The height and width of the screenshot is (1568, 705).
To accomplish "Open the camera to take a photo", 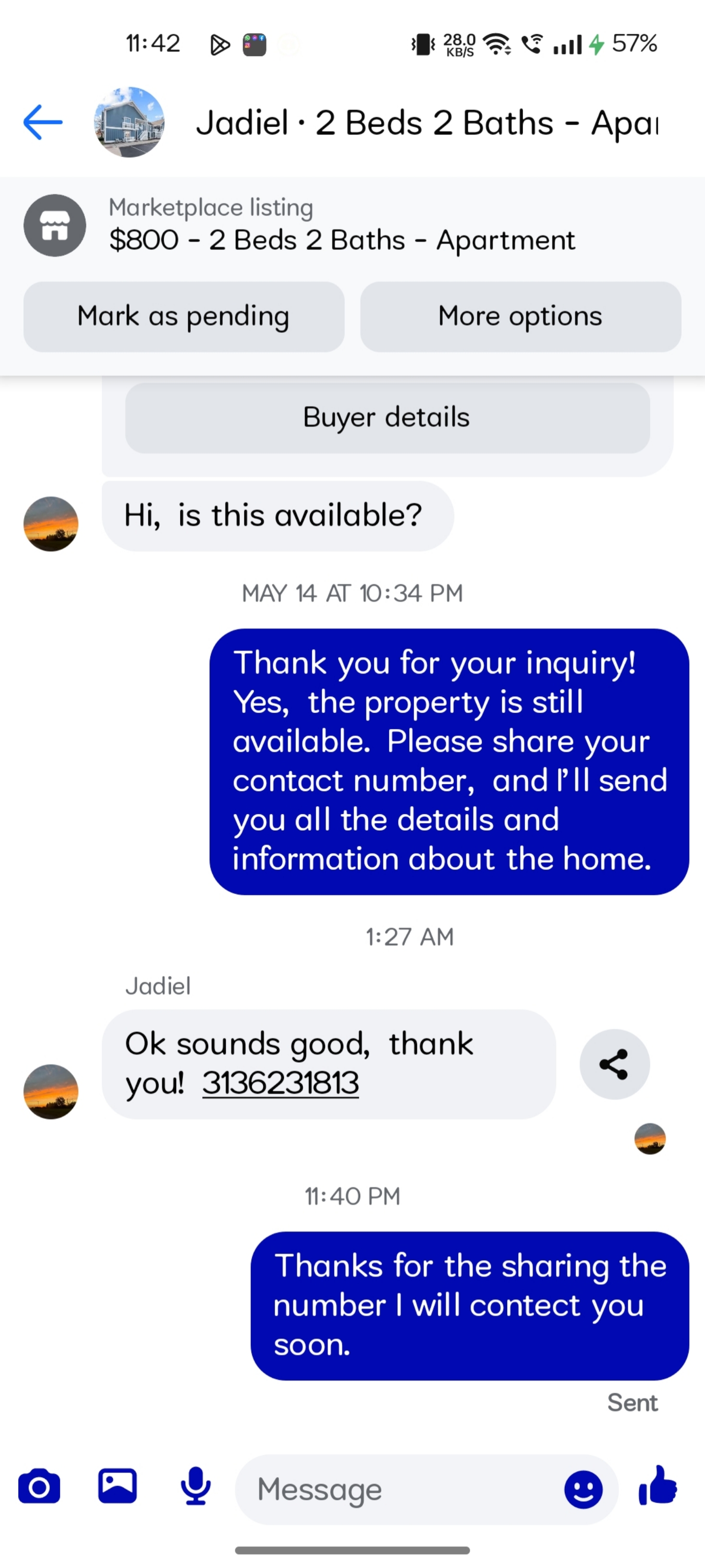I will click(x=39, y=1486).
